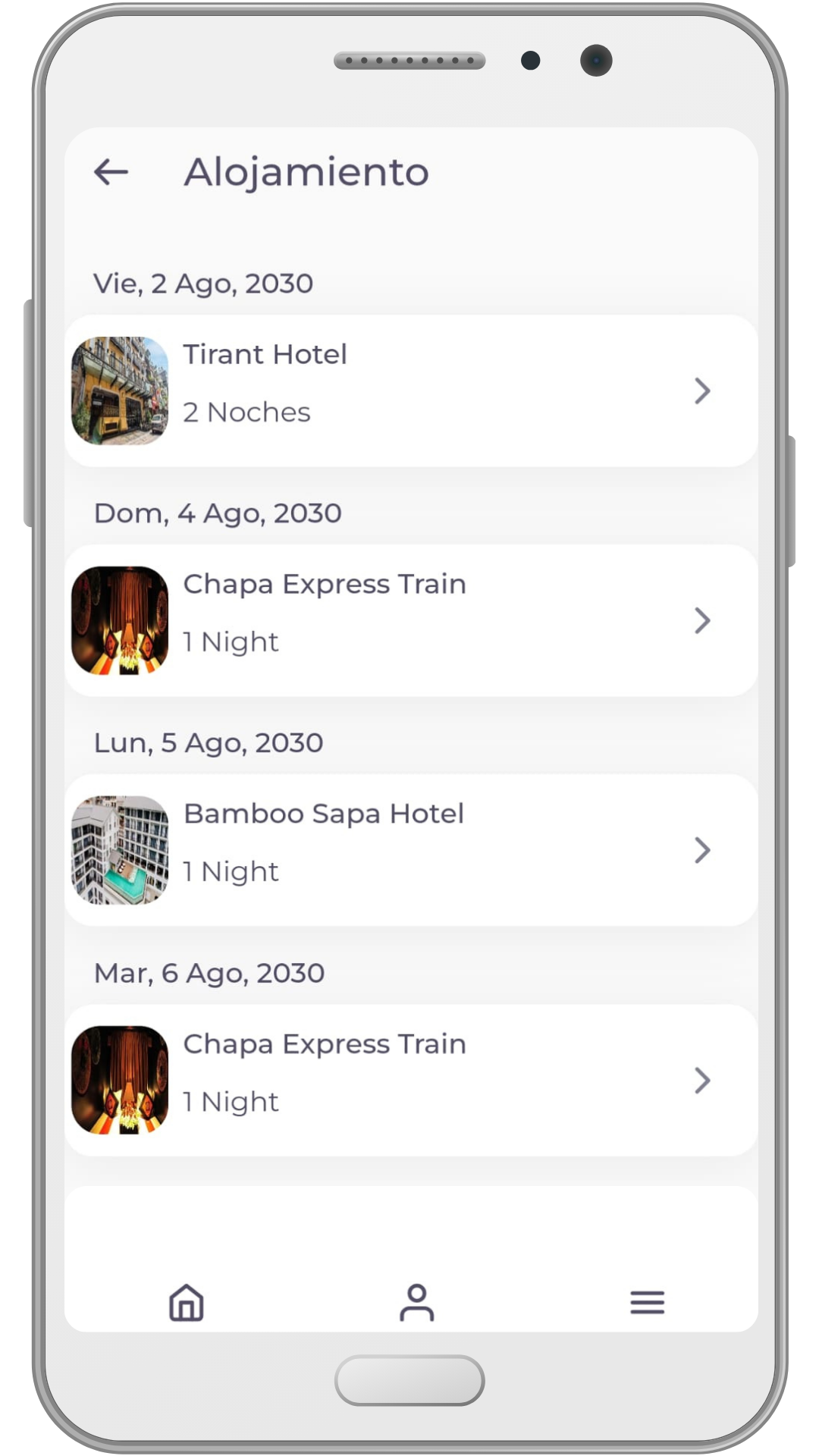Open Chapa Express Train for Mar, 6 Ago
The image size is (819, 1456).
point(410,1080)
